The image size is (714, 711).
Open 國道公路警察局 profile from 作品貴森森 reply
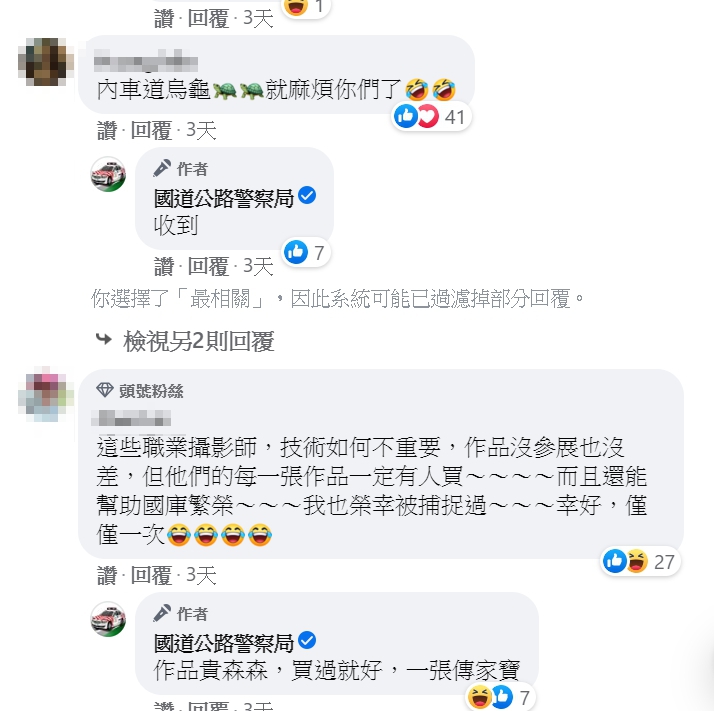pos(223,642)
